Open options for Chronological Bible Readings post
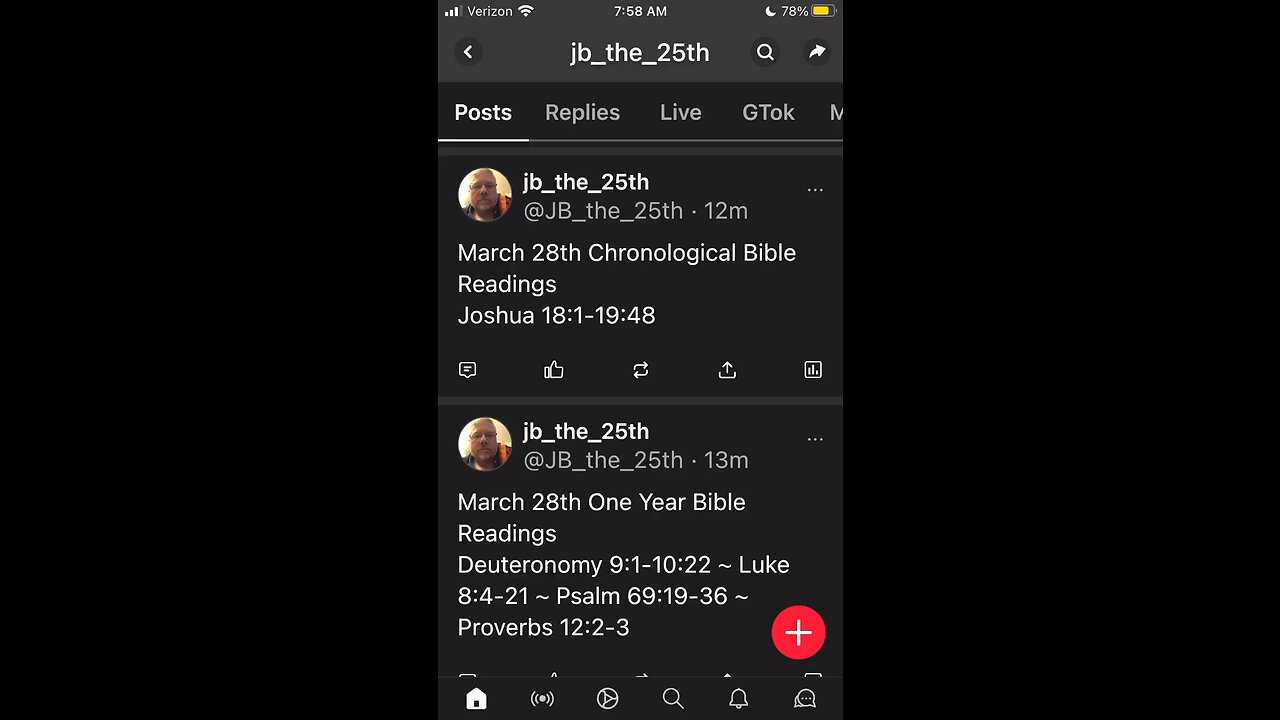The image size is (1280, 720). 815,189
